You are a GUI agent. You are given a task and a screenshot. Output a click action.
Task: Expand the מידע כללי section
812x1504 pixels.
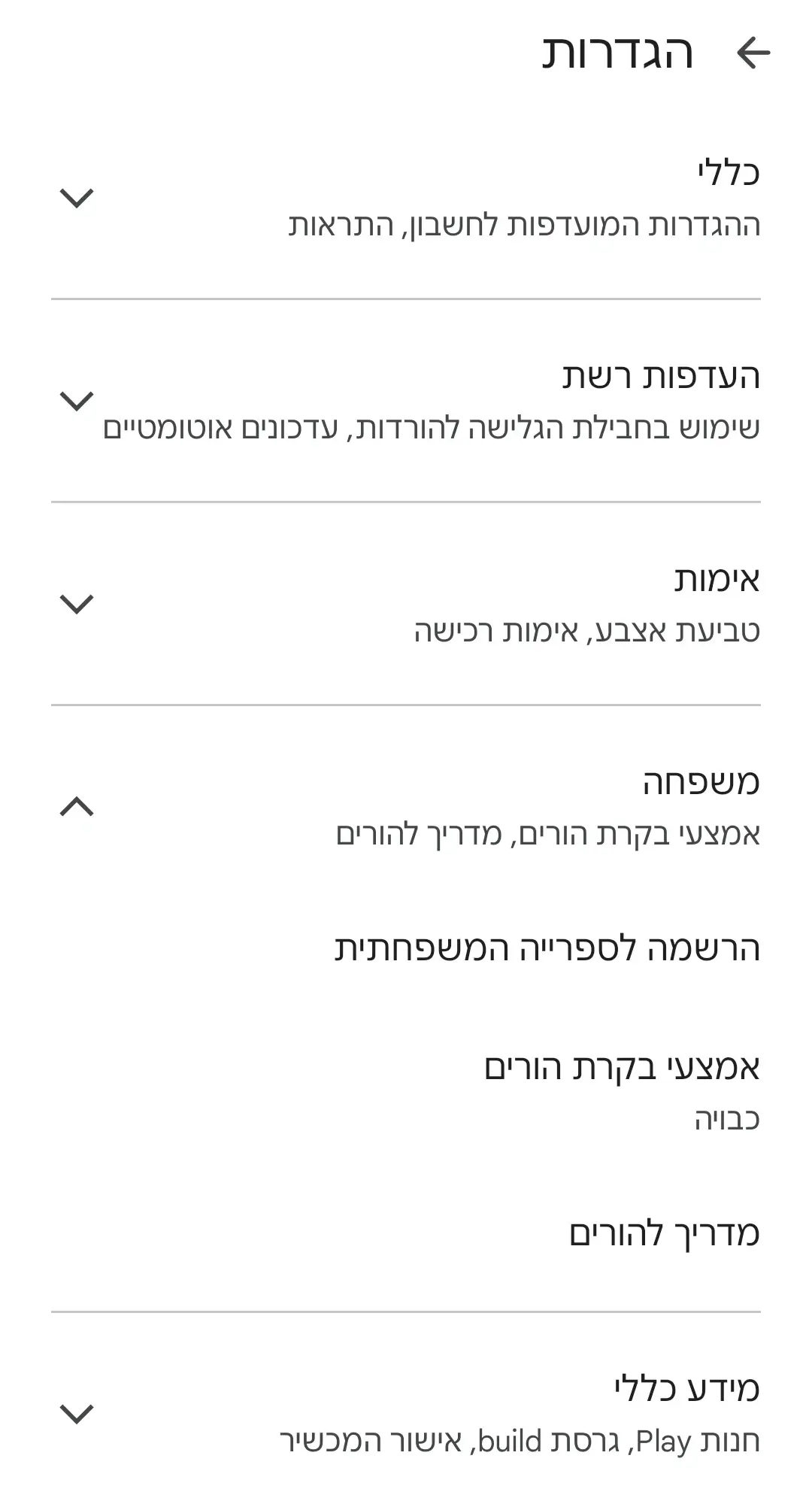pyautogui.click(x=406, y=1414)
